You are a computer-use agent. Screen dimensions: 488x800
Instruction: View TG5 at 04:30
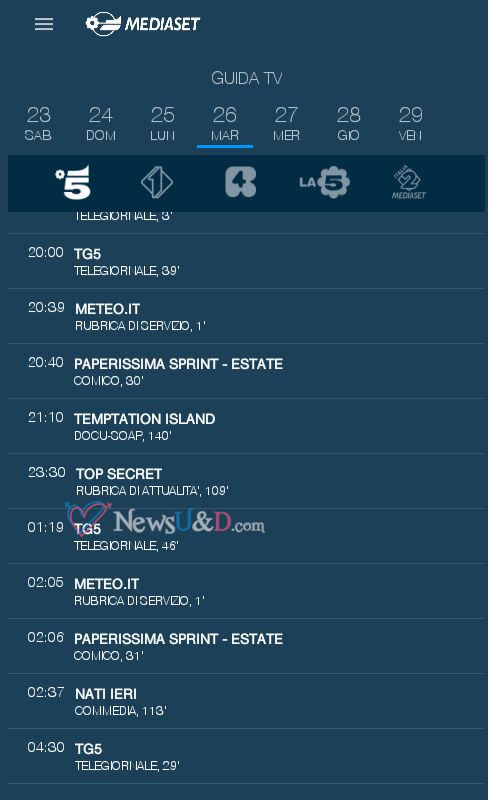point(246,757)
